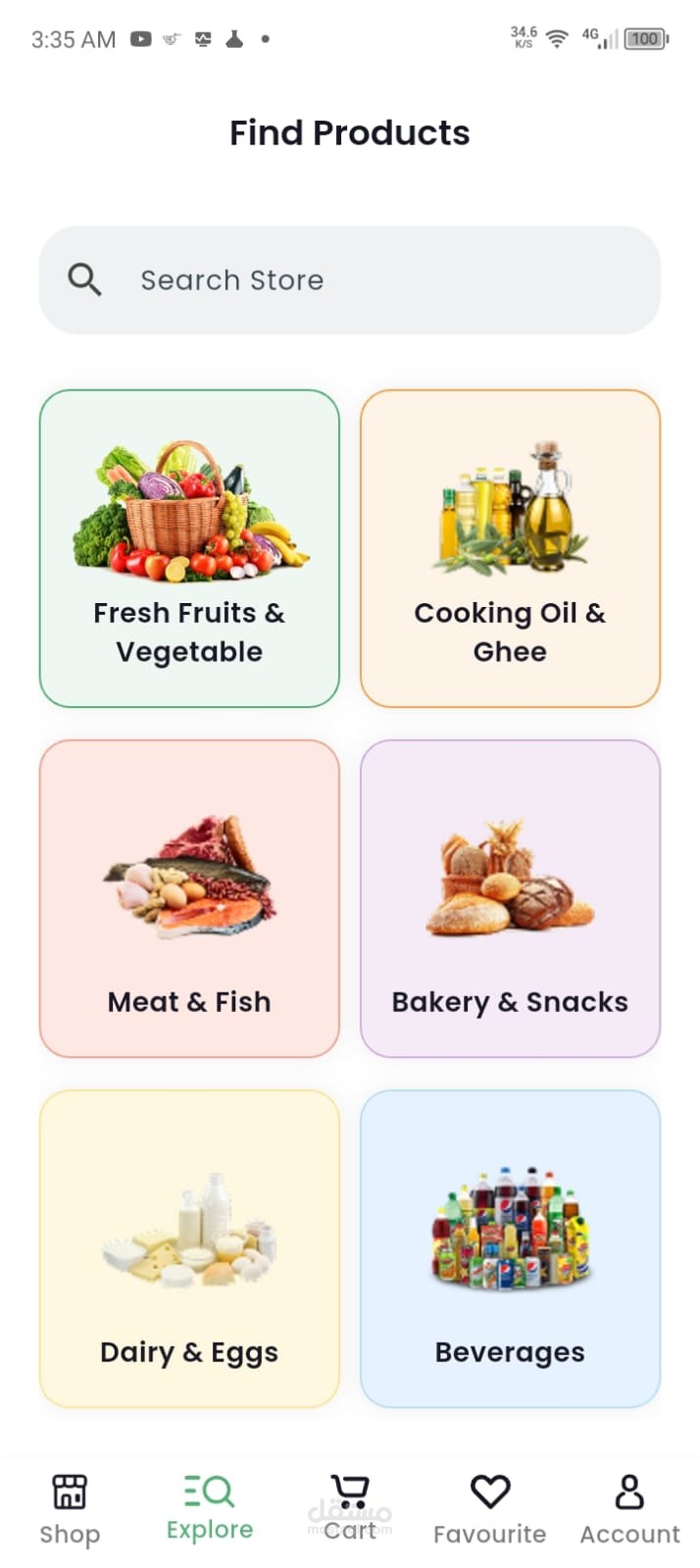
Task: Select the Dairy & Eggs card
Action: 189,1248
